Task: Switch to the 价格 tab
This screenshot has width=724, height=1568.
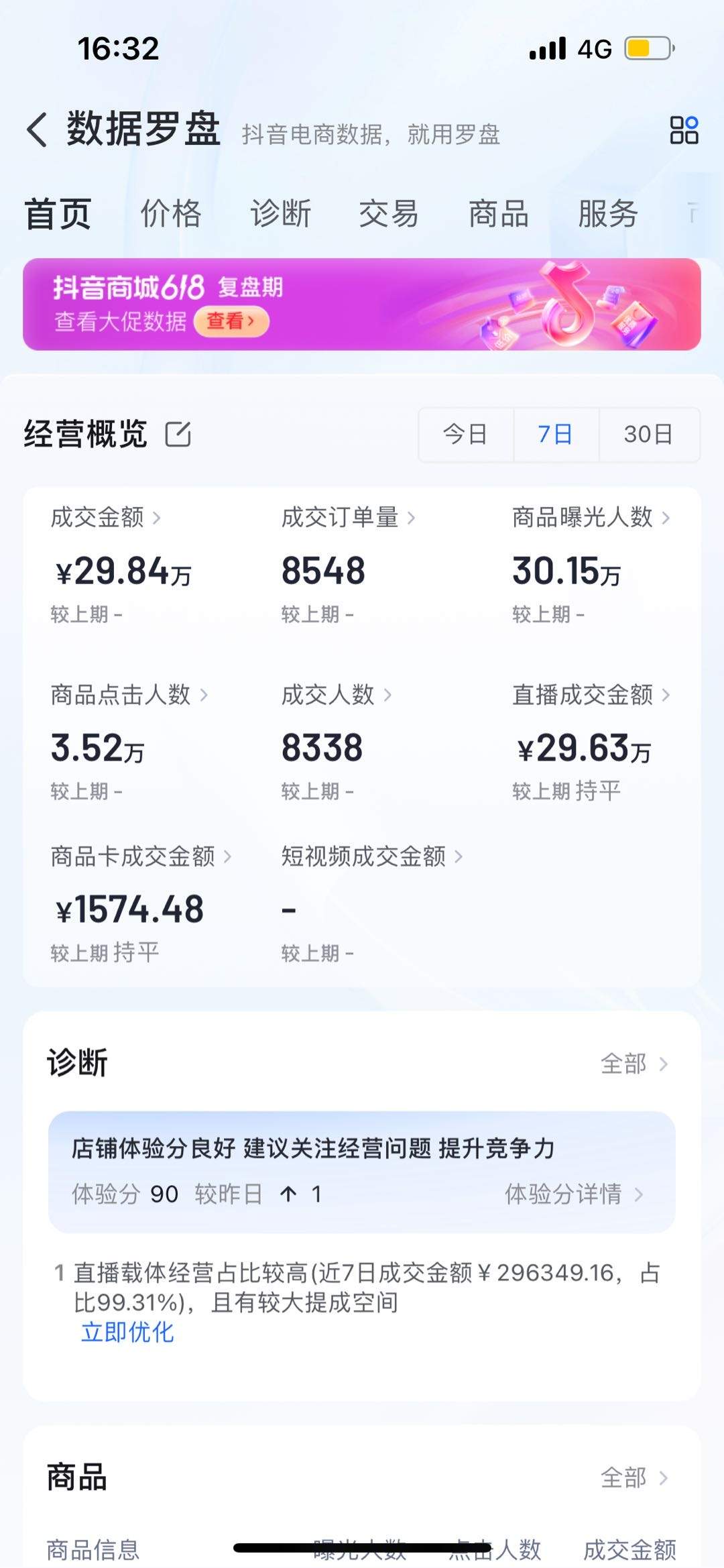Action: 171,213
